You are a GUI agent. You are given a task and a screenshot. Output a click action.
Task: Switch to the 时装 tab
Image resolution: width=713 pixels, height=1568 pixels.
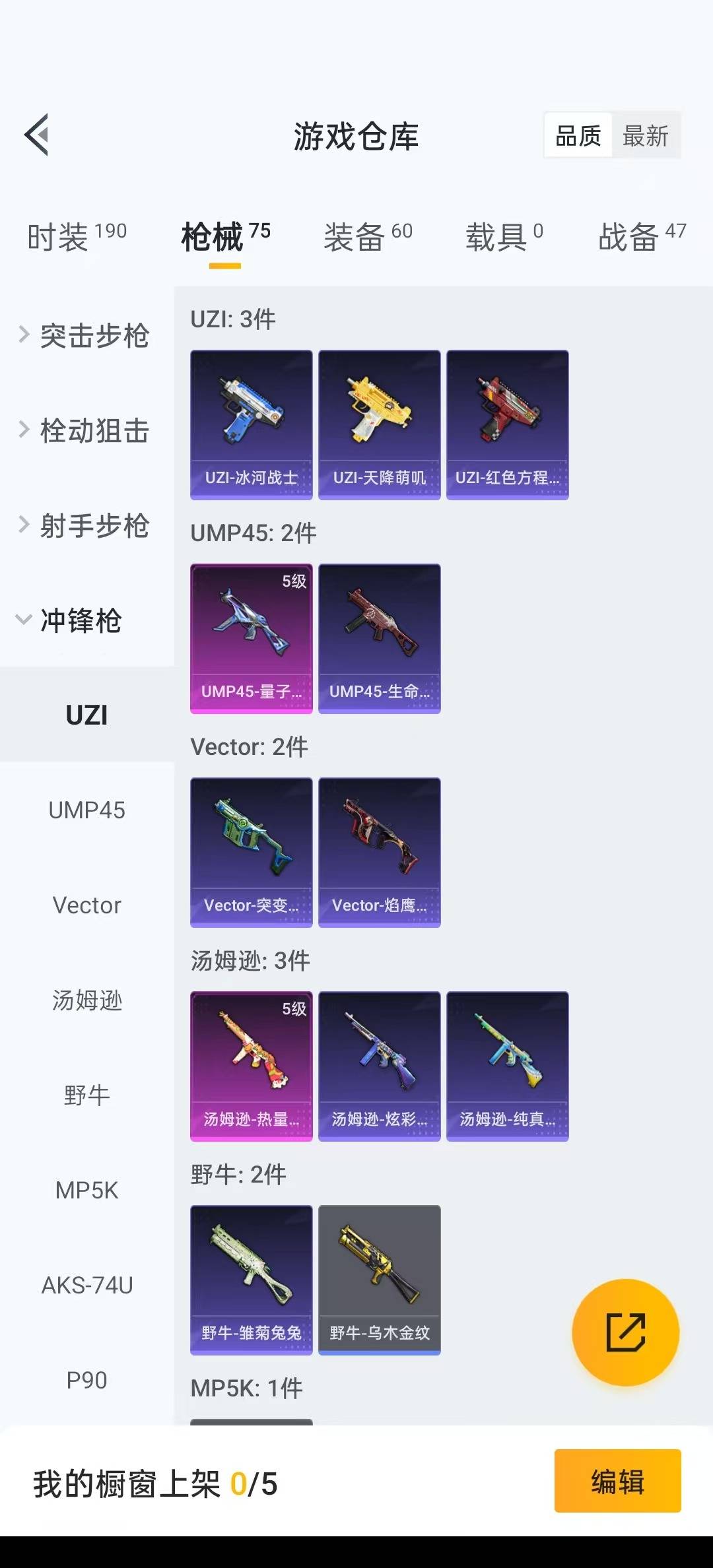pos(77,236)
